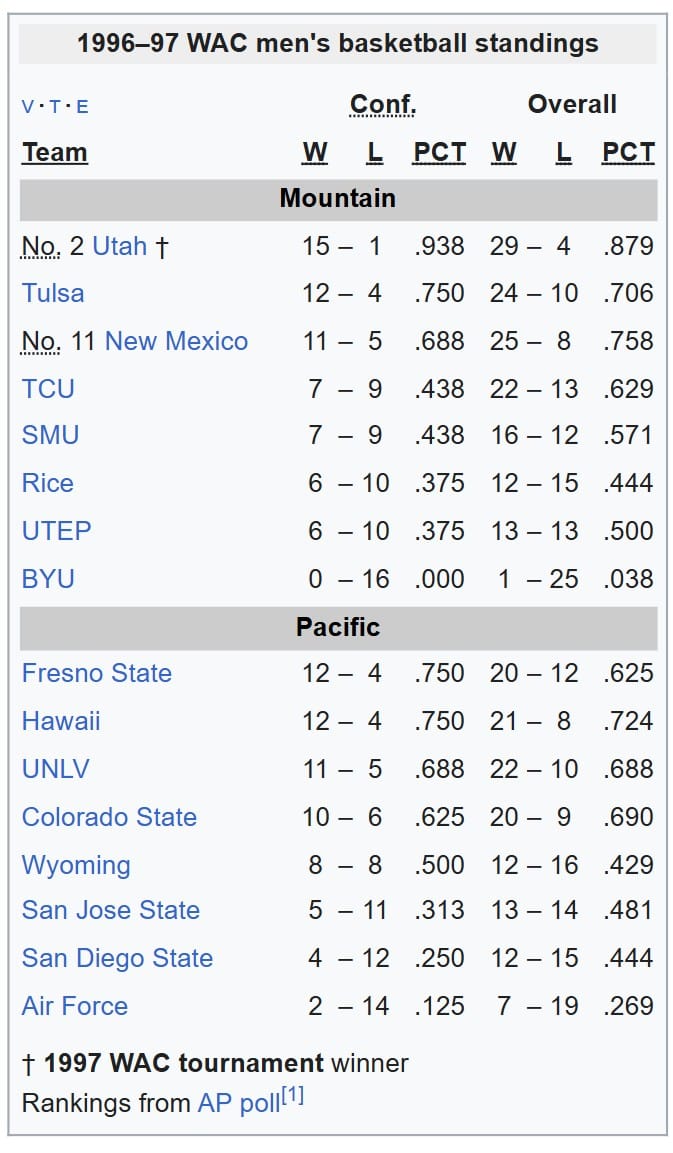Go to the Hawaii team page
The width and height of the screenshot is (673, 1153).
pos(61,721)
